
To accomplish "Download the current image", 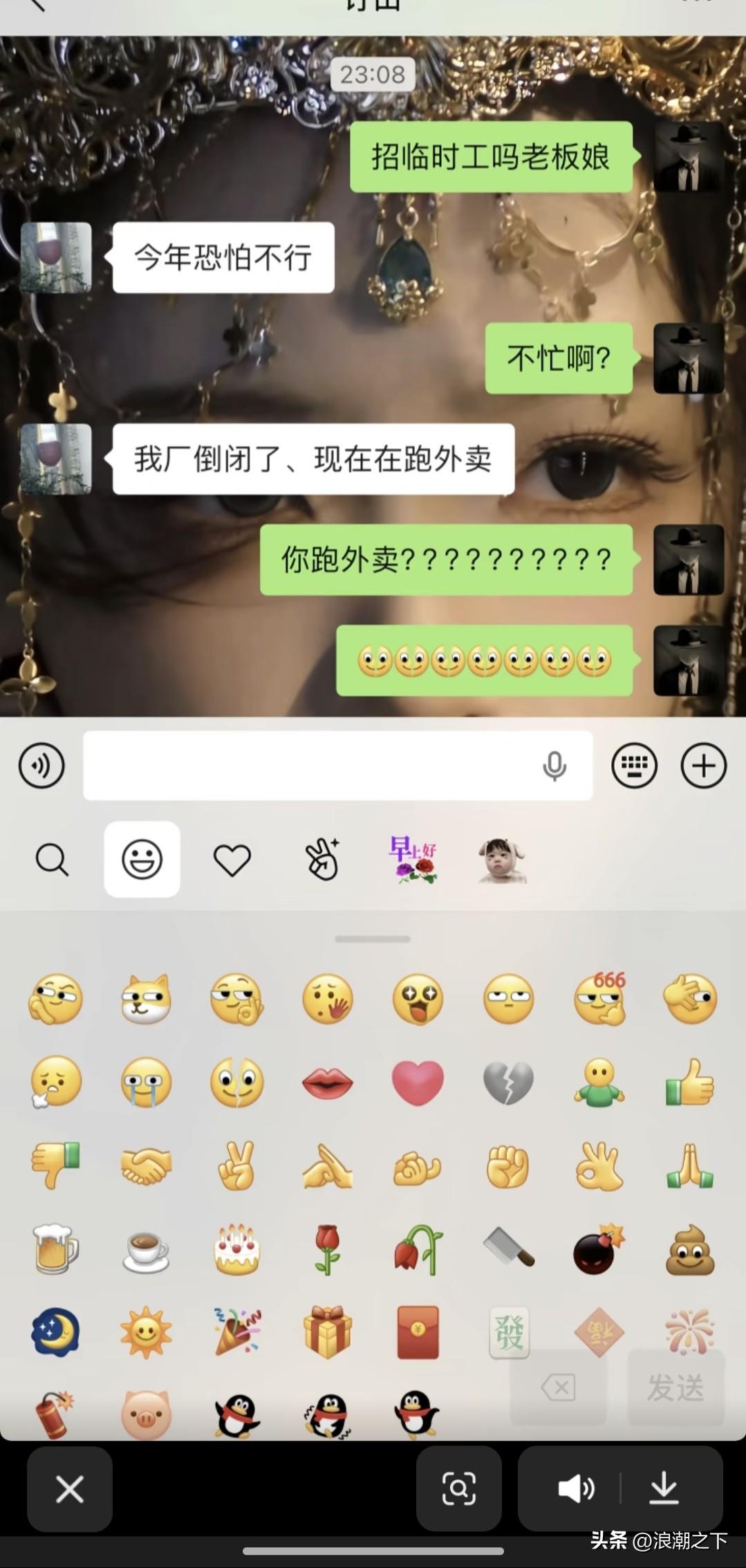I will coord(665,1489).
